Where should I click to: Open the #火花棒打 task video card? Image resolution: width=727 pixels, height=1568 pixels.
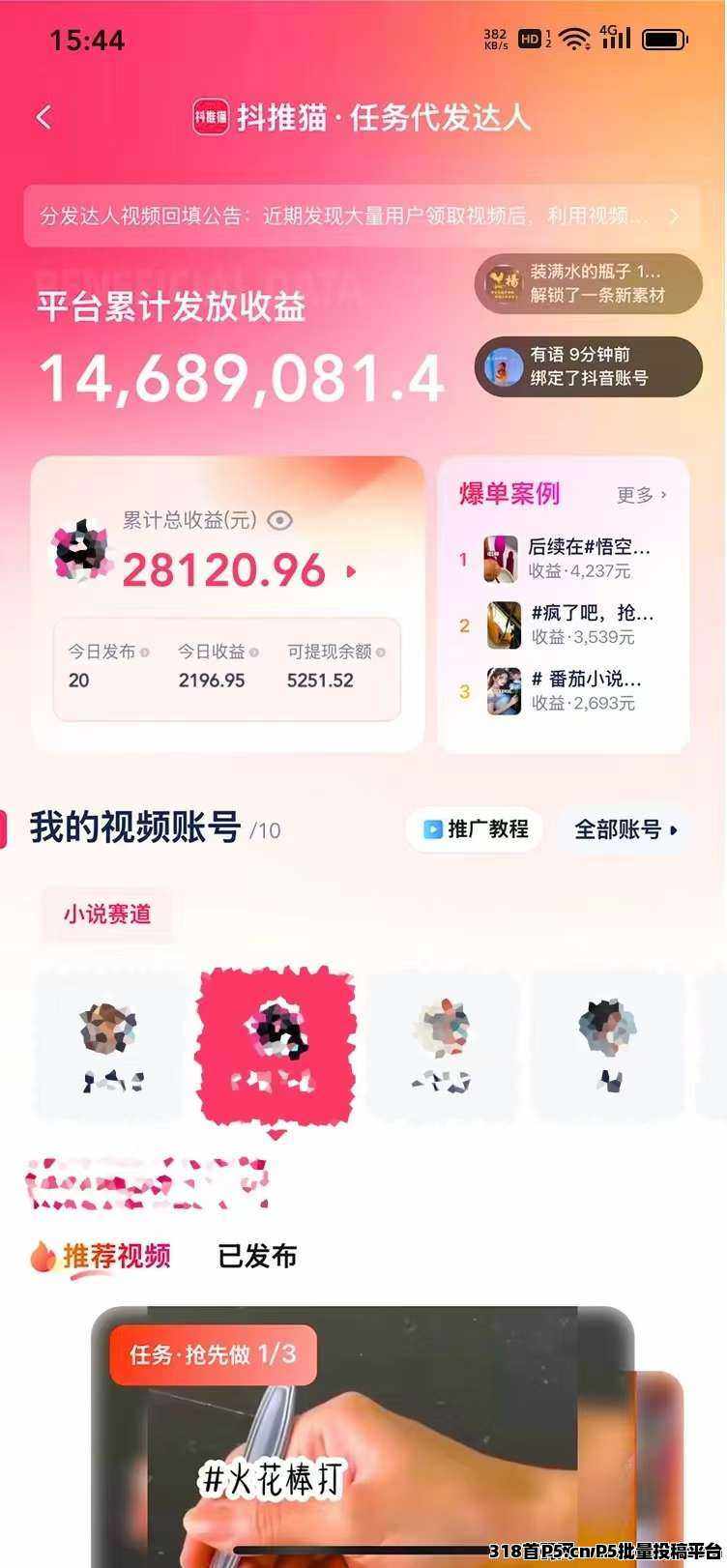pyautogui.click(x=363, y=1440)
